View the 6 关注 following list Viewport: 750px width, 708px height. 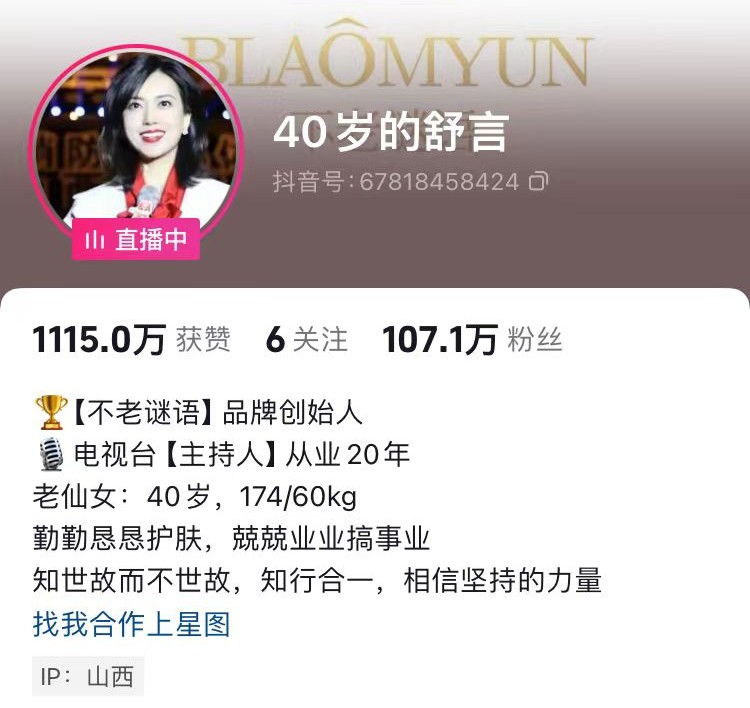307,341
